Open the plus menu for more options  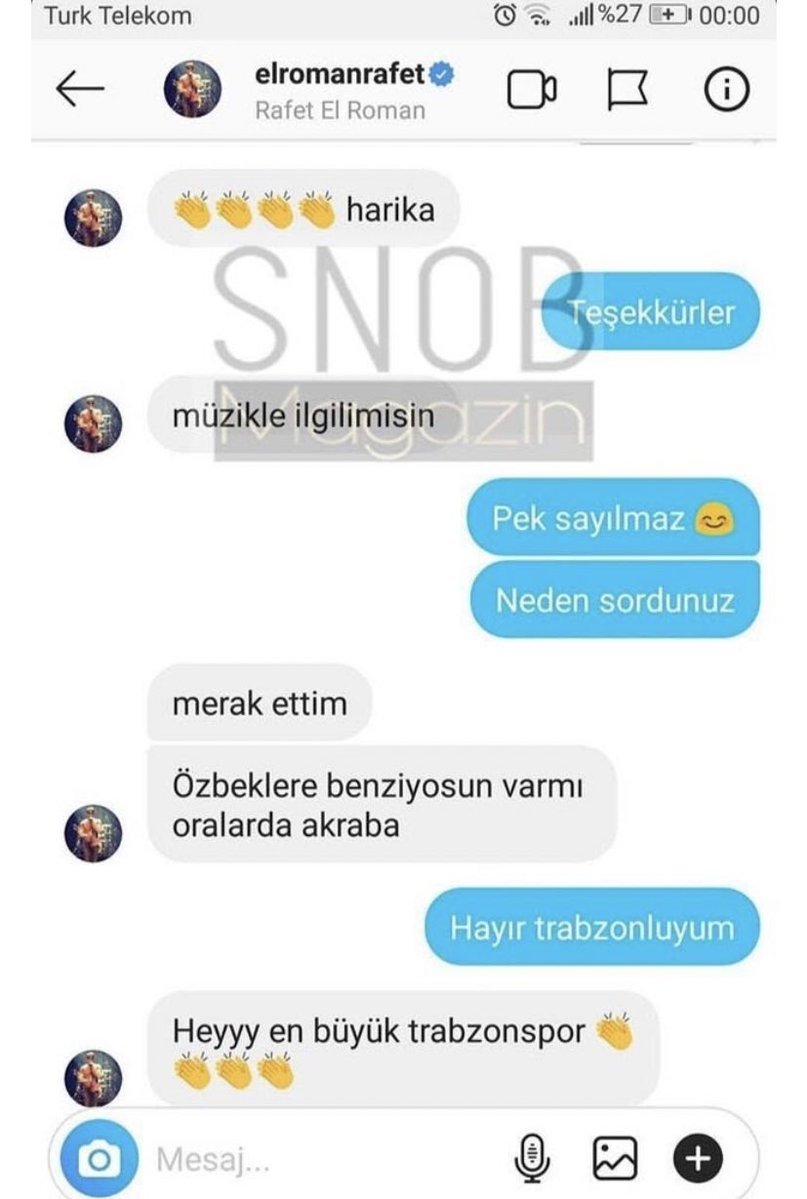point(697,1159)
